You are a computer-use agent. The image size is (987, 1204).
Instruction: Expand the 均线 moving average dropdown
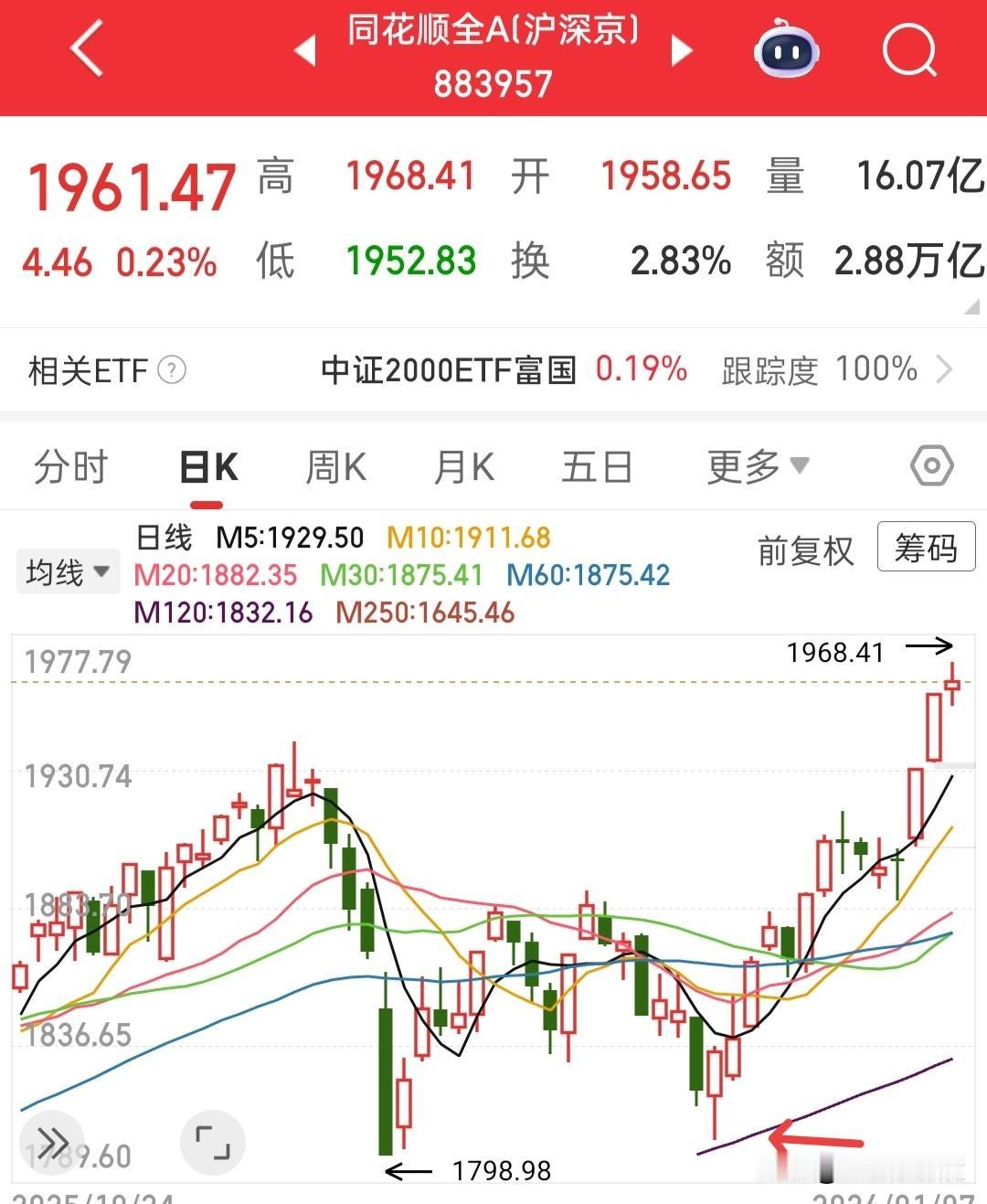click(x=67, y=570)
